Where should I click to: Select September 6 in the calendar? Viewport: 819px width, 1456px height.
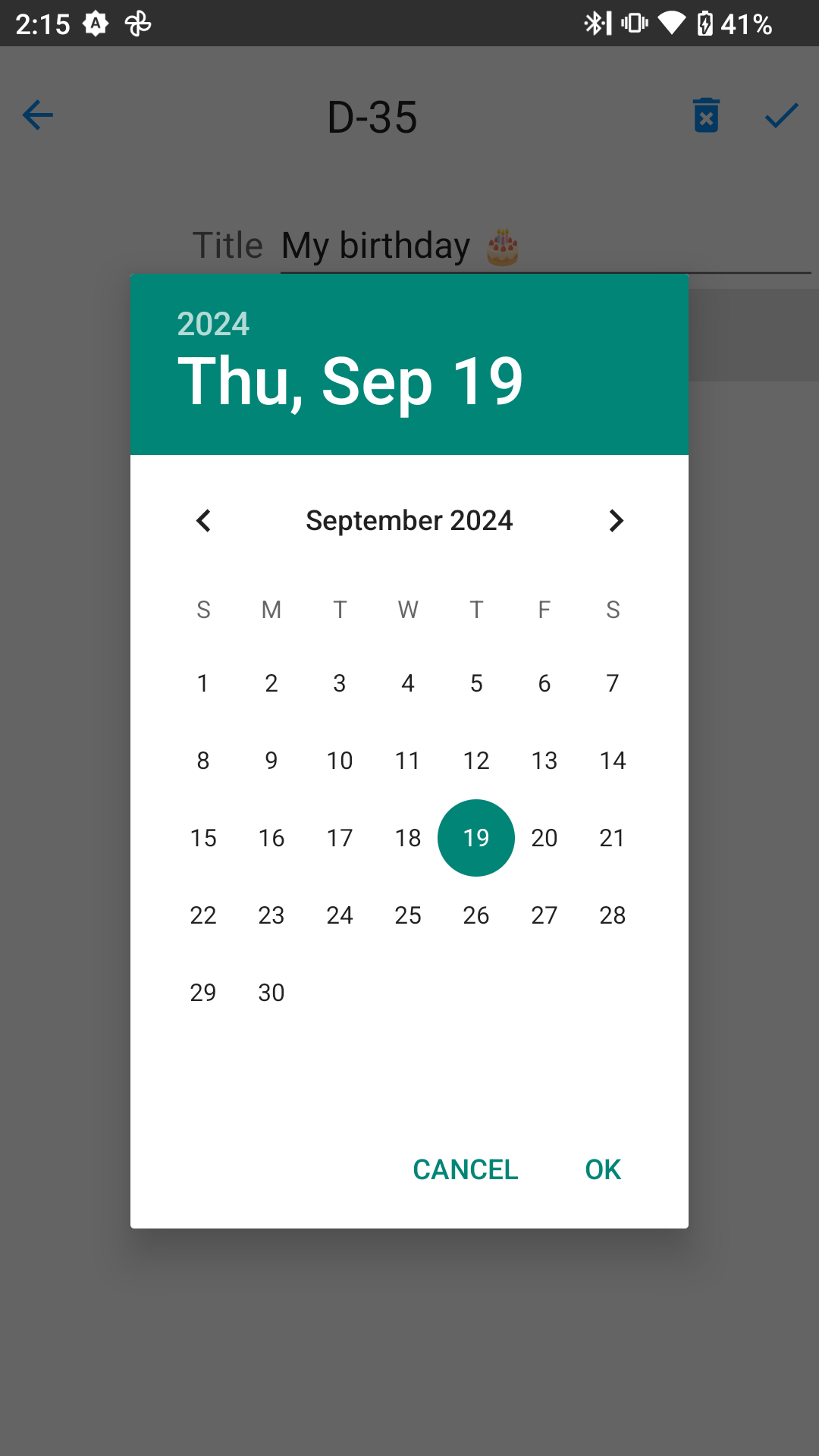(544, 683)
